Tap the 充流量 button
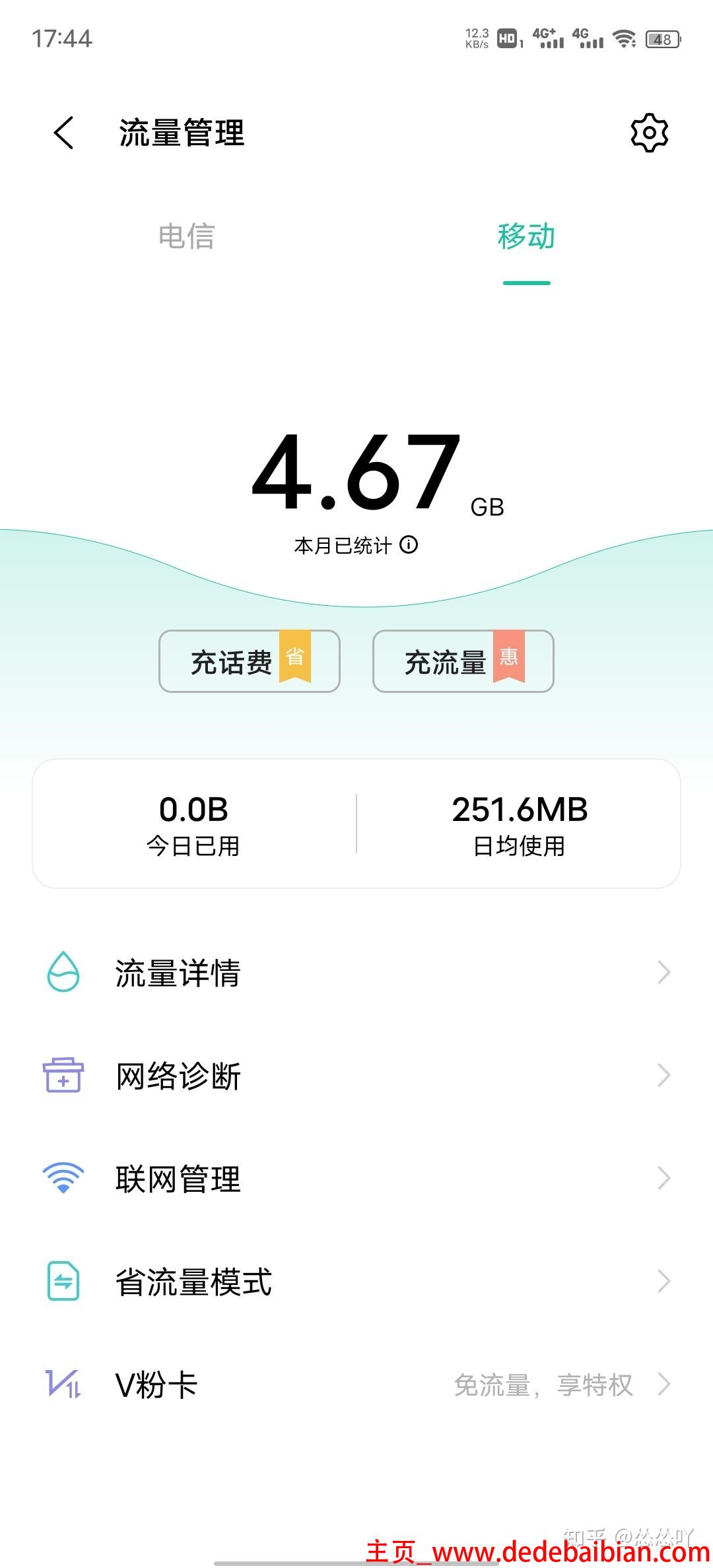The height and width of the screenshot is (1568, 713). click(x=463, y=661)
